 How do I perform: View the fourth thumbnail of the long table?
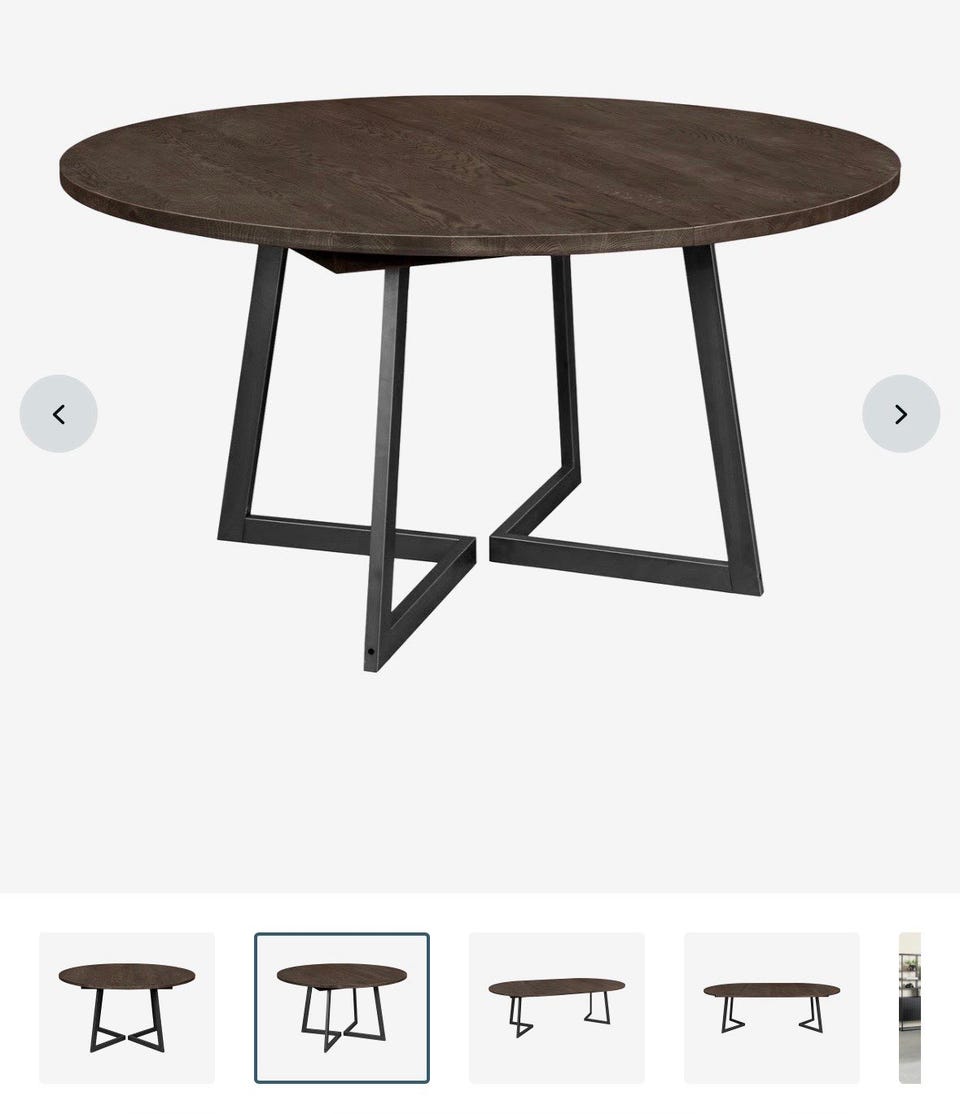772,1008
